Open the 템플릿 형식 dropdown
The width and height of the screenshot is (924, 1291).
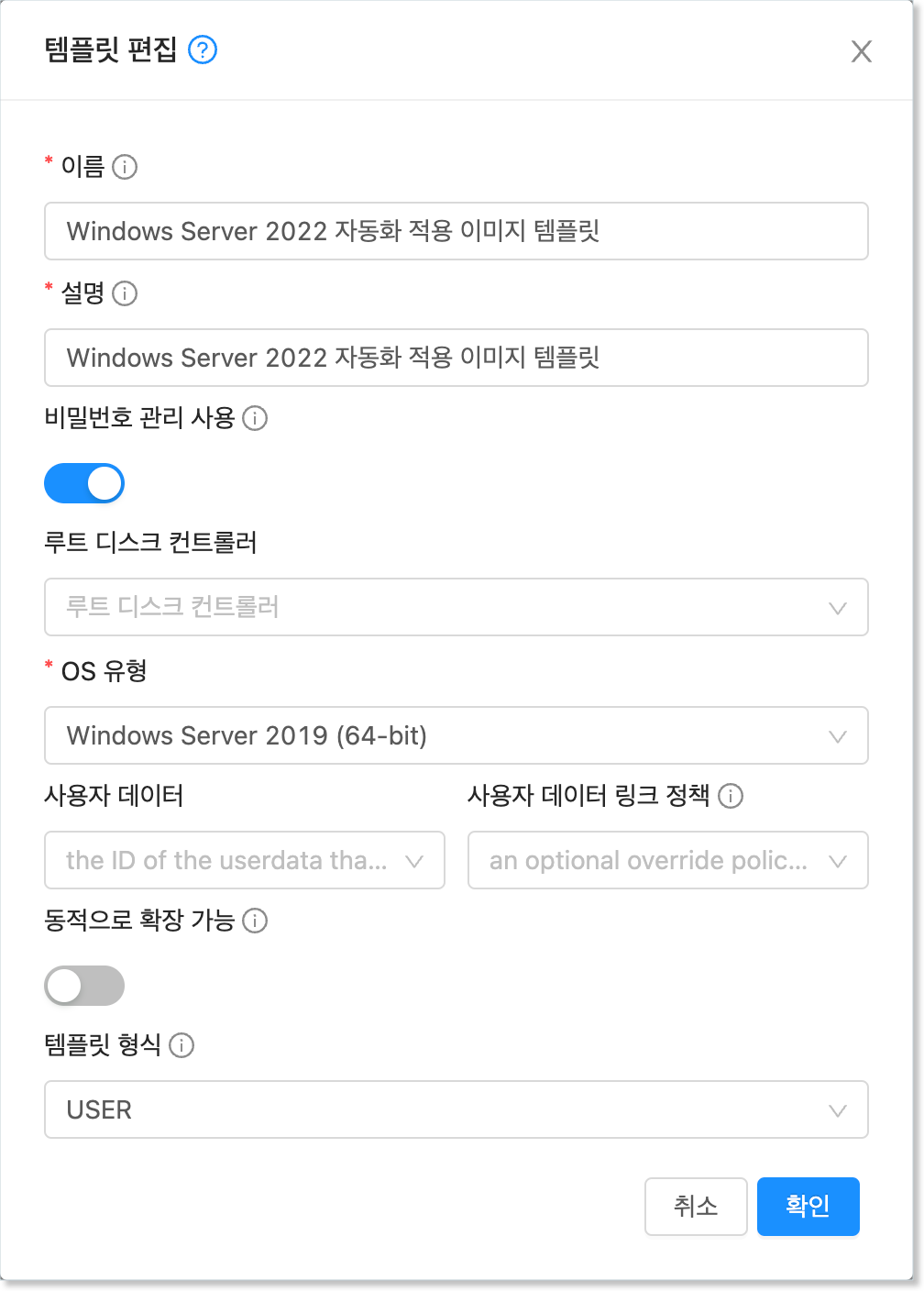pyautogui.click(x=456, y=1109)
